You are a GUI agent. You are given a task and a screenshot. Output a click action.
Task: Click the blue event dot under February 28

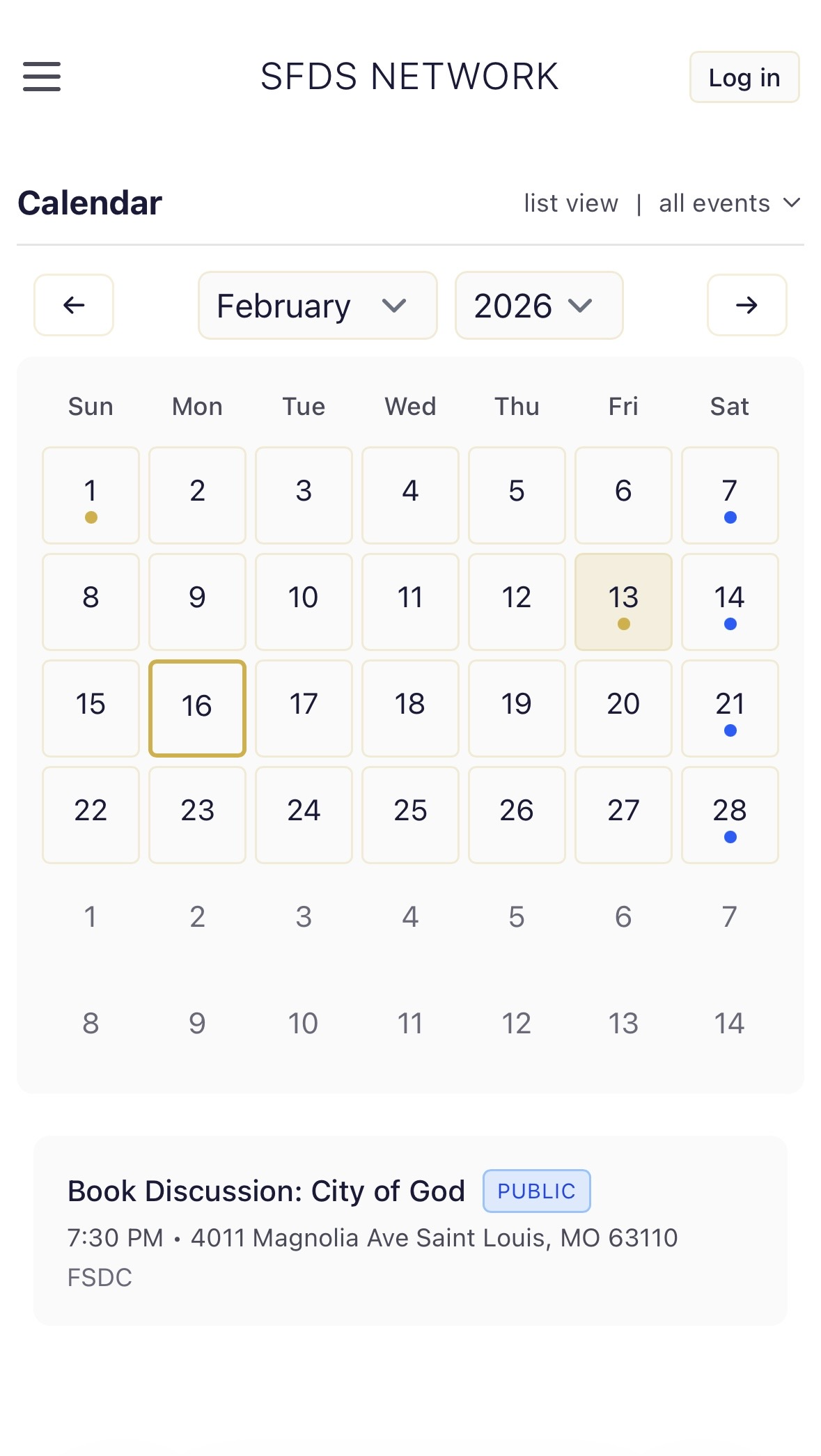pyautogui.click(x=729, y=837)
